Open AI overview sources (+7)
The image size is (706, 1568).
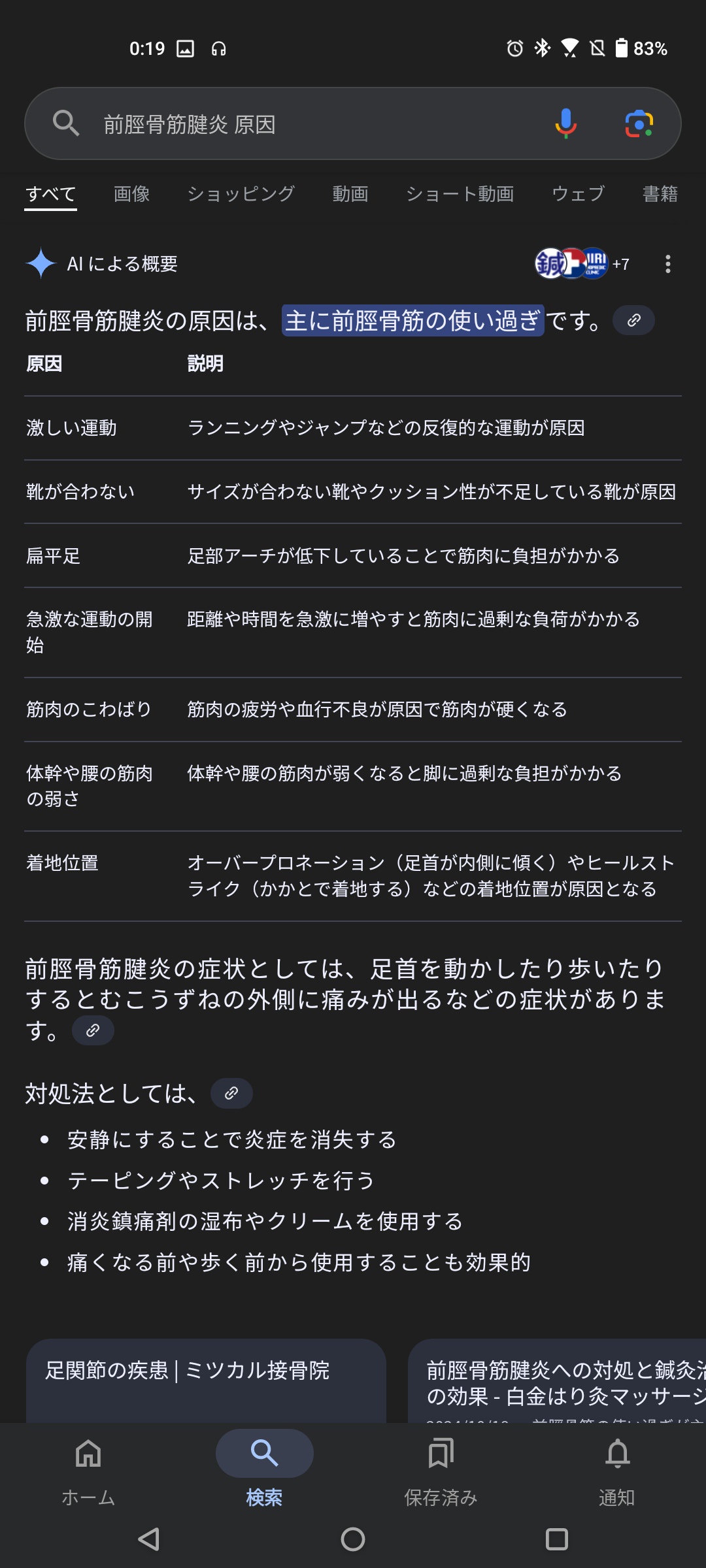582,264
